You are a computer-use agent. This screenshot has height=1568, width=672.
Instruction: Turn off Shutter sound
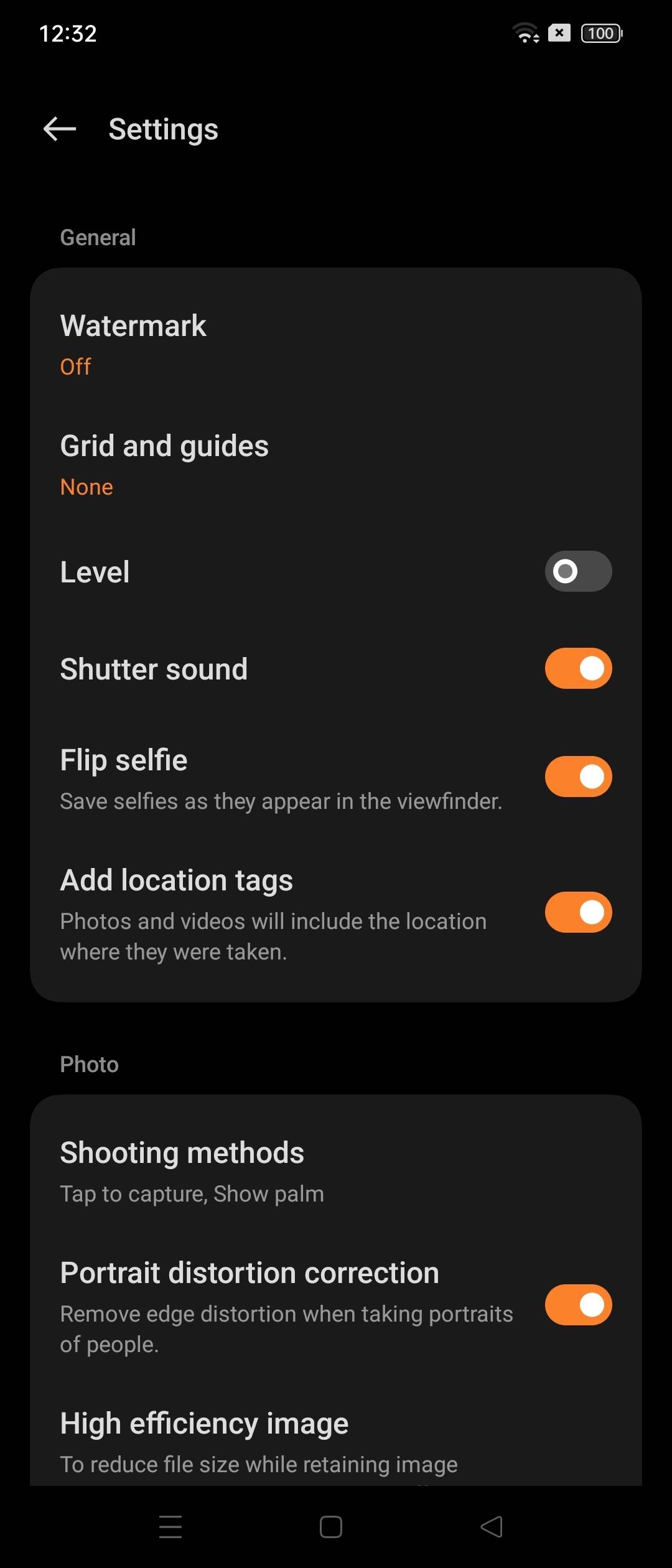pyautogui.click(x=578, y=669)
